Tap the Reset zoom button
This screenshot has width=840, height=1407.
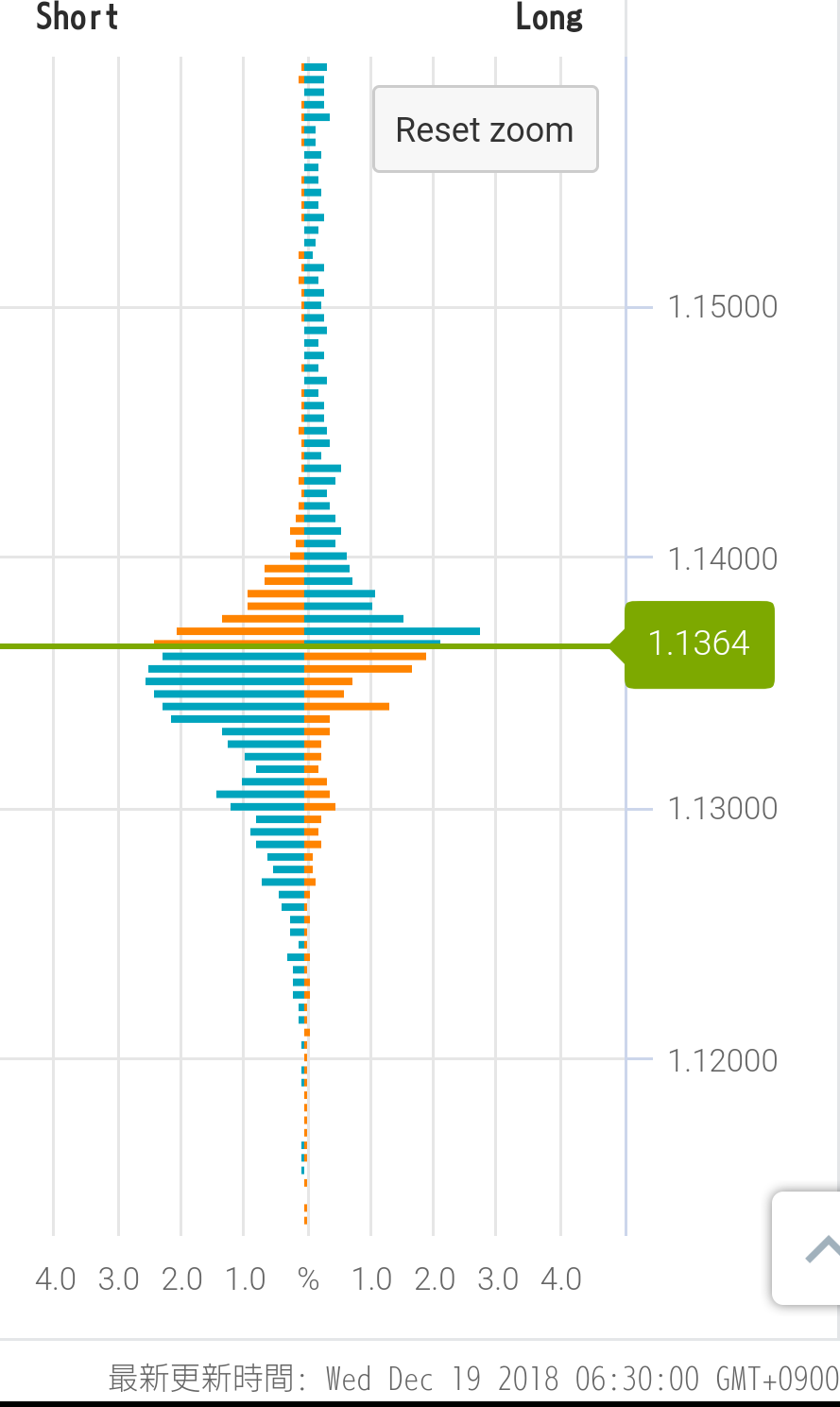tap(485, 129)
